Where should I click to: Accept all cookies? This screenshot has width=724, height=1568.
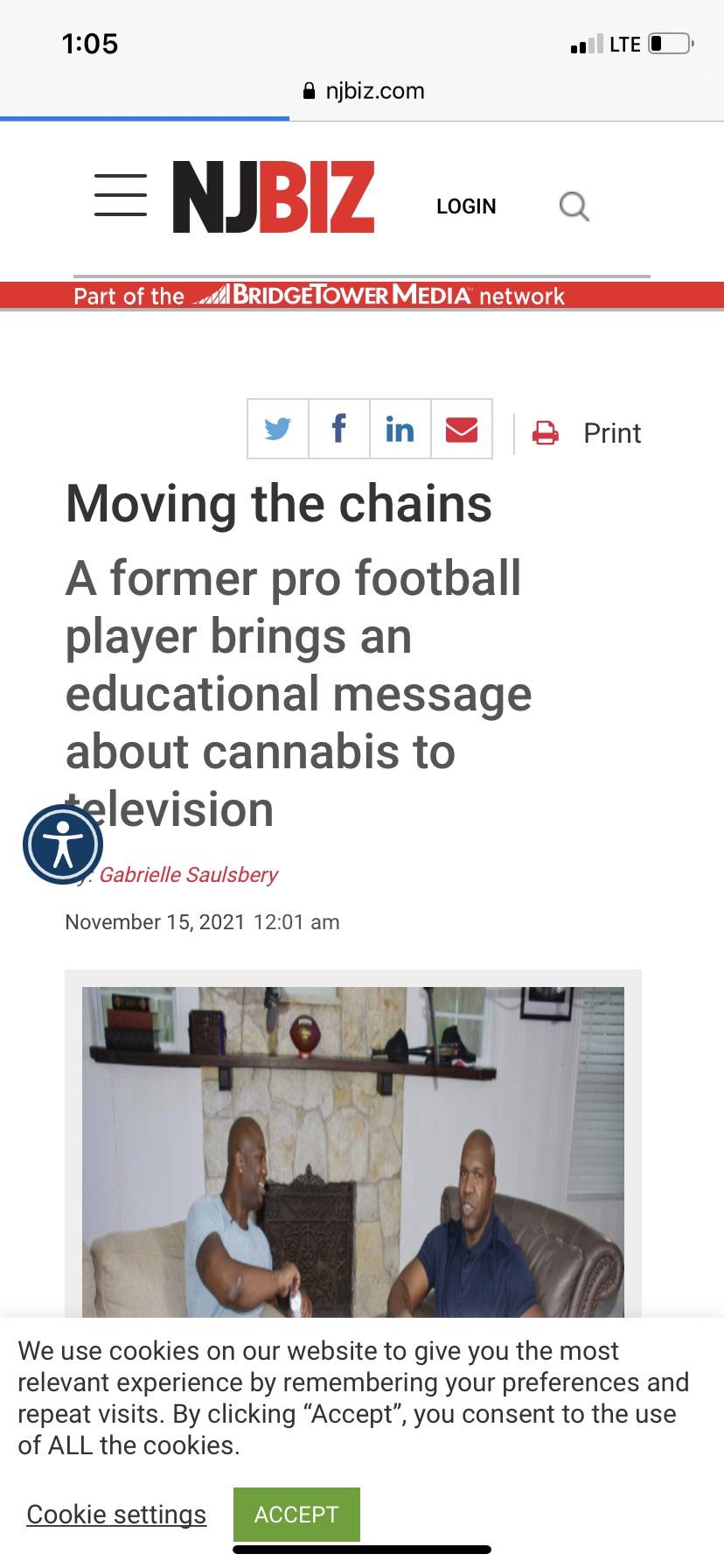click(x=296, y=1515)
